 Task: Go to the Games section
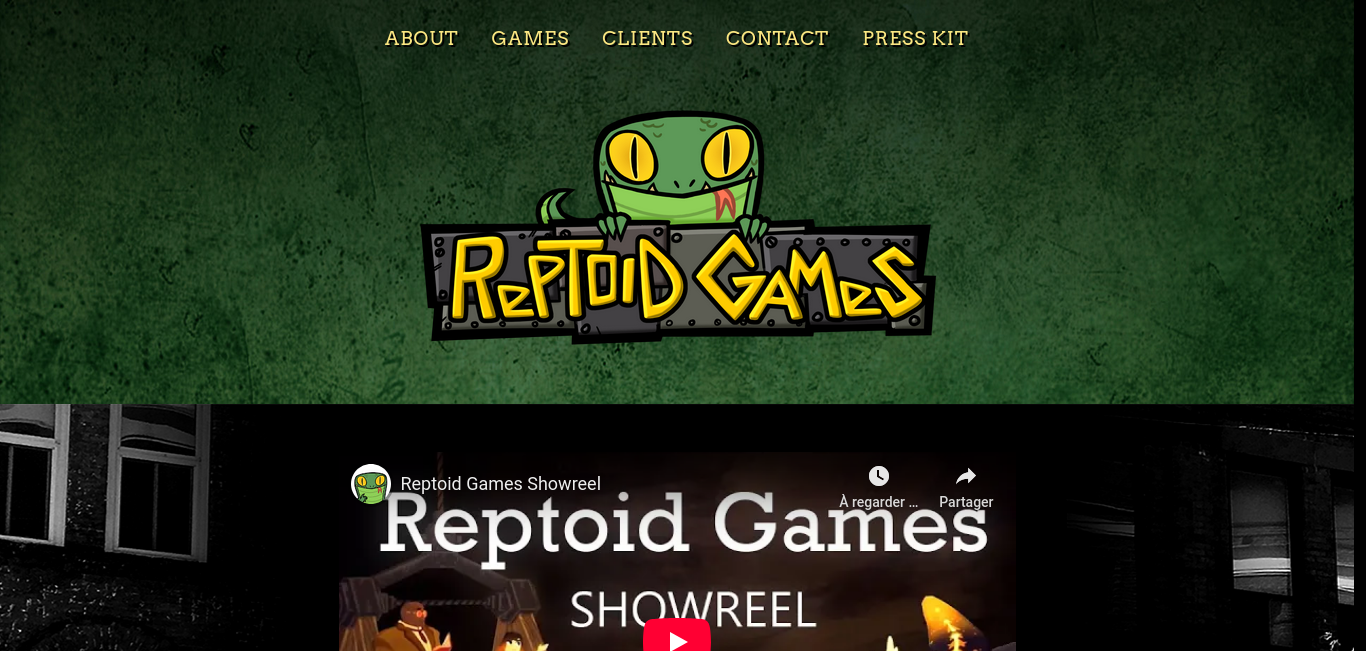[x=530, y=38]
